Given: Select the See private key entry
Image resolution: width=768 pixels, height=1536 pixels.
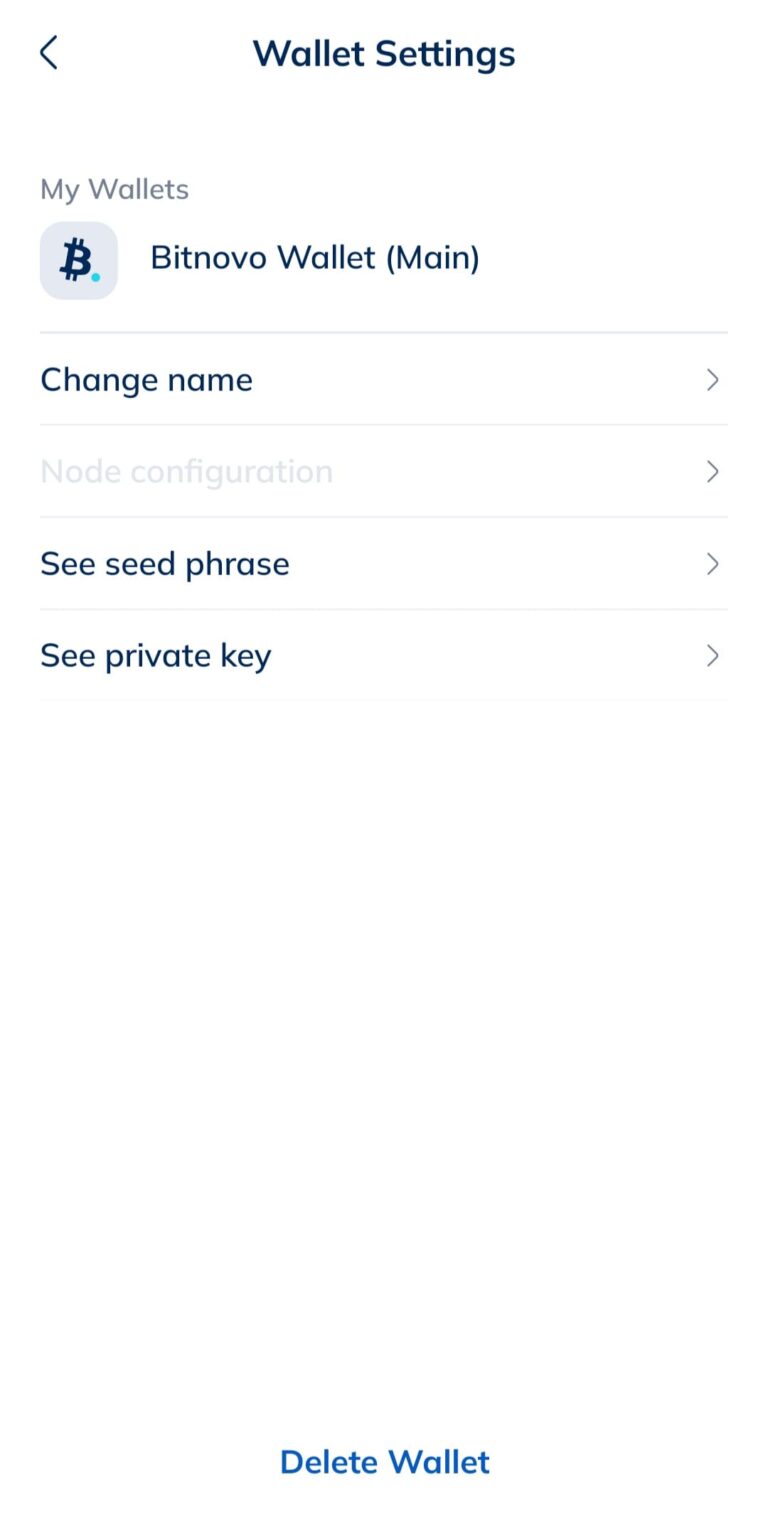Looking at the screenshot, I should (x=155, y=656).
